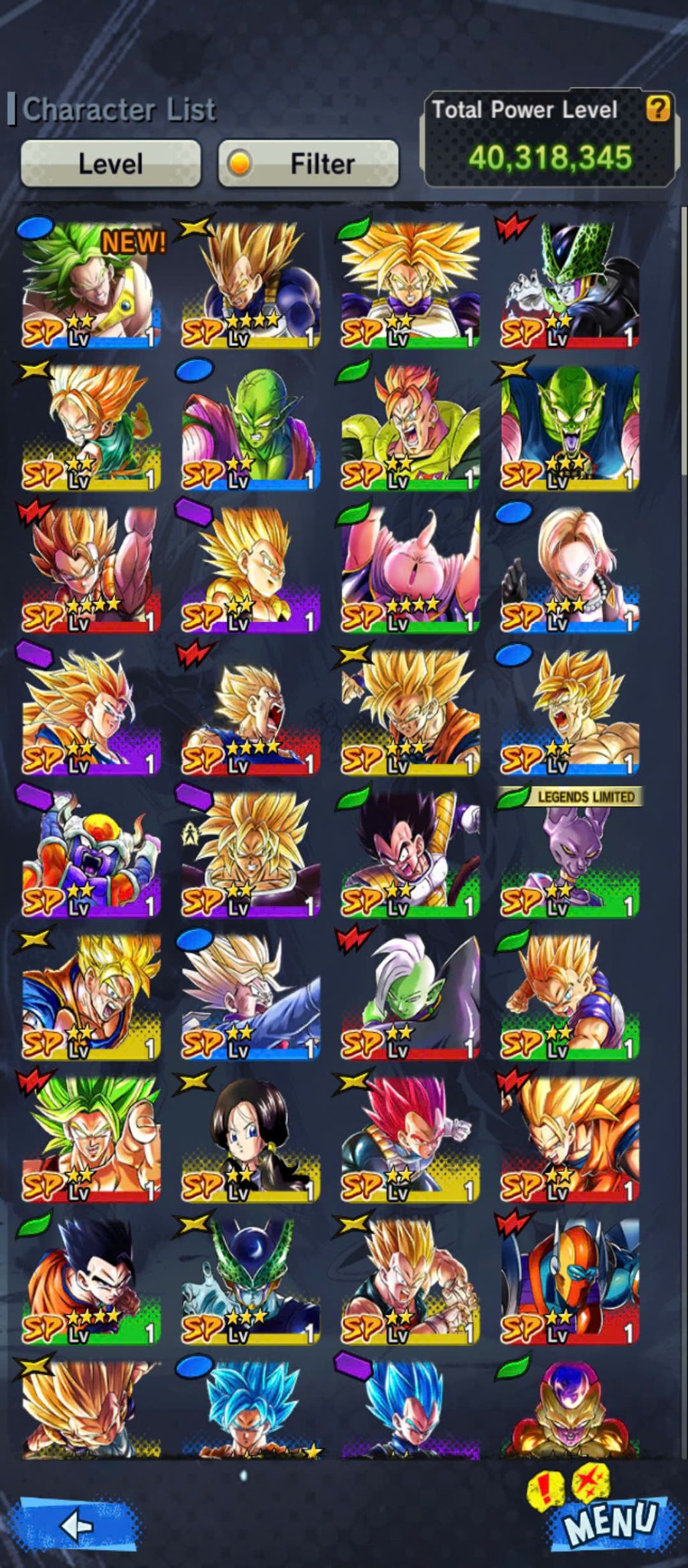The image size is (688, 1568).
Task: Tap the Total Power Level help icon
Action: (x=657, y=108)
